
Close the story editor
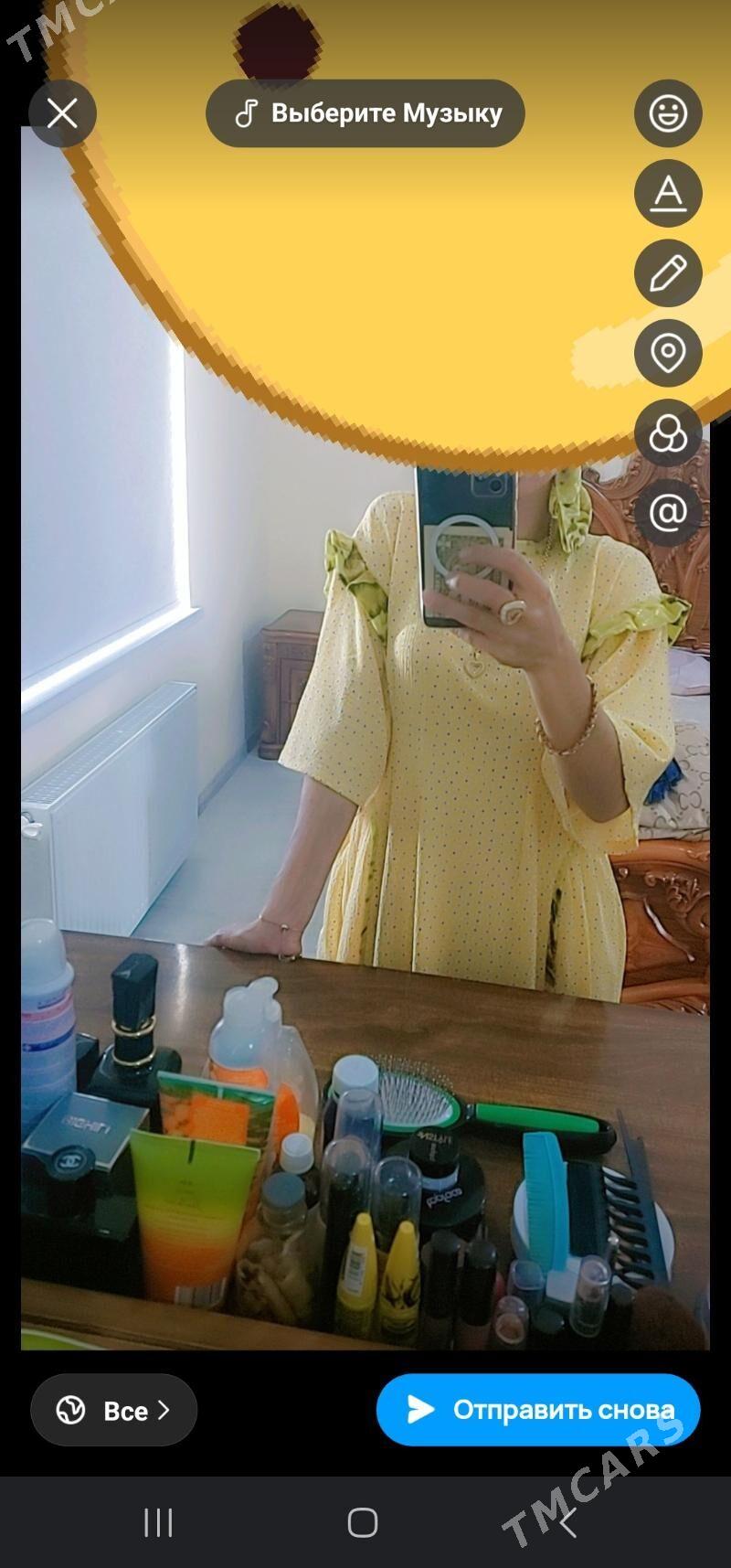pos(62,113)
